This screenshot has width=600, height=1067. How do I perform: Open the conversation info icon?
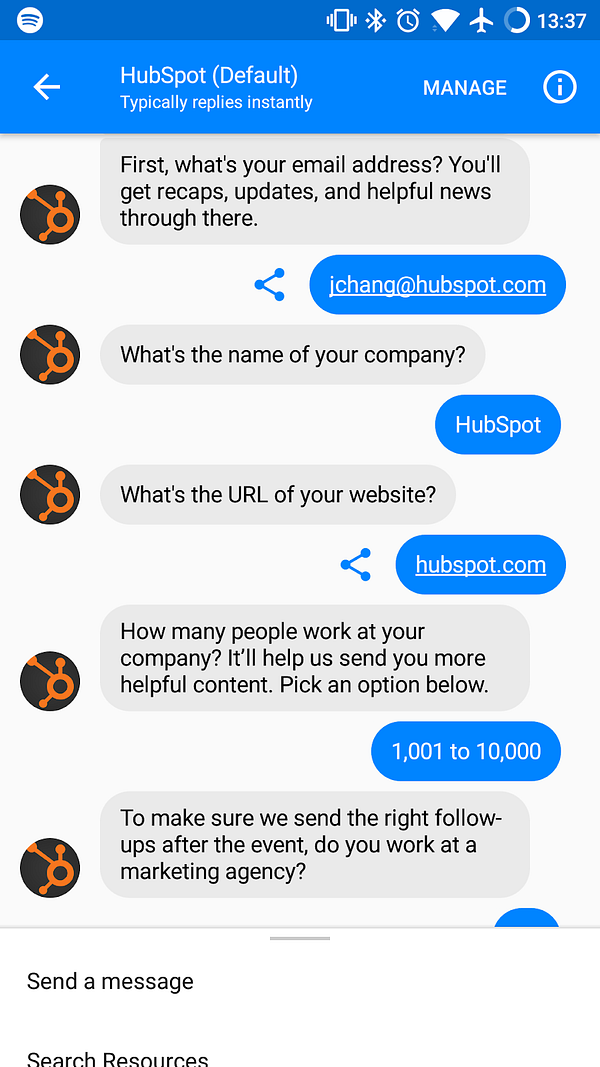point(560,87)
